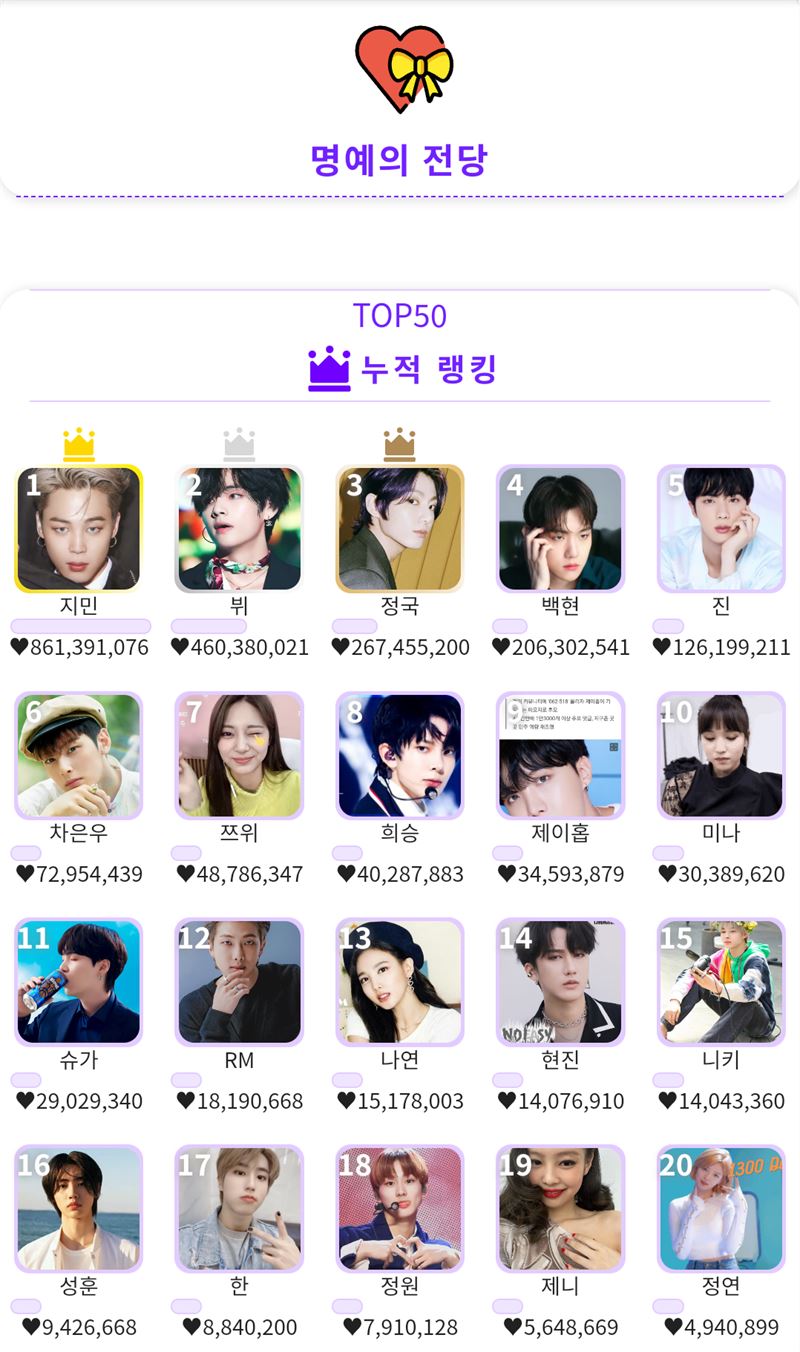
Task: Open 슈가's rank 11 tile
Action: click(x=79, y=982)
